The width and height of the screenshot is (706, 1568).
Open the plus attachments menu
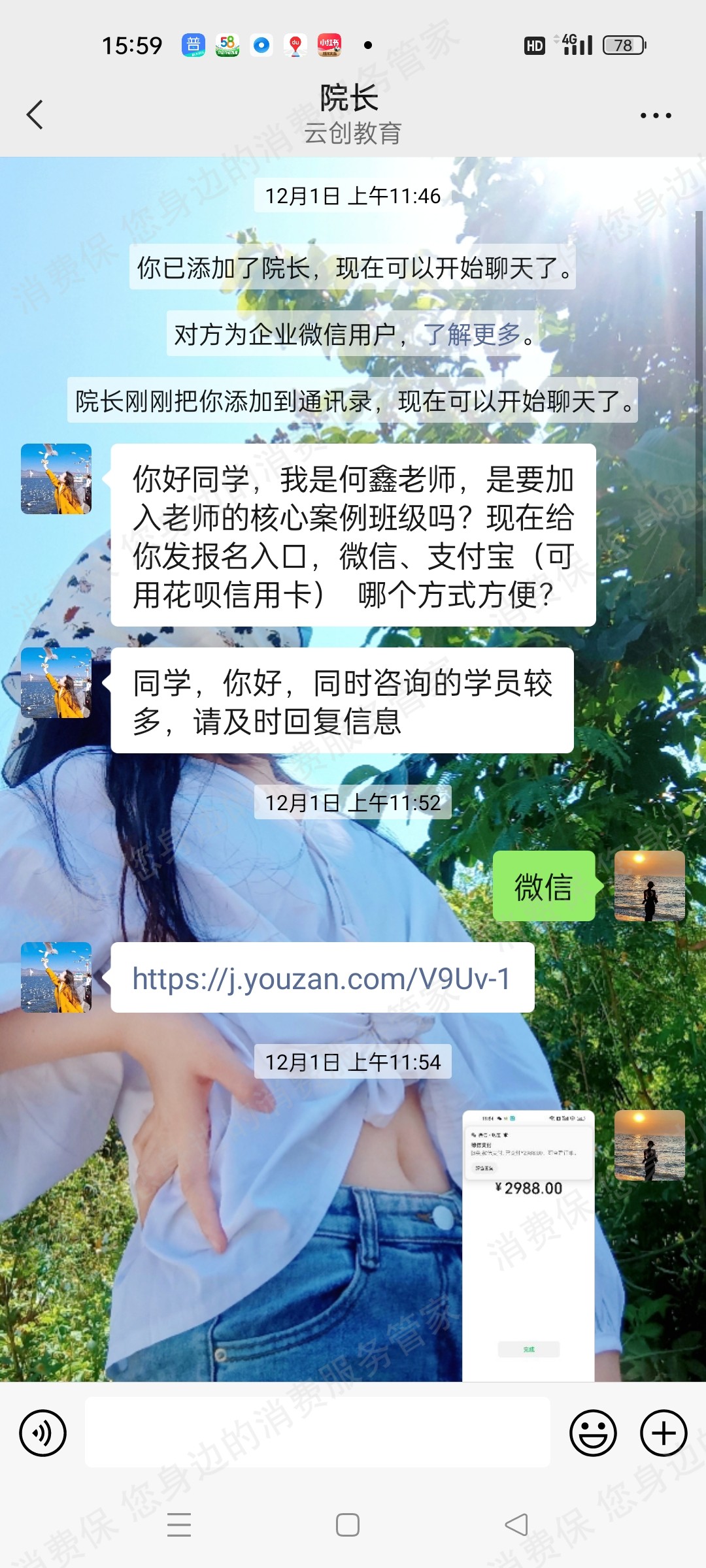coord(663,1433)
